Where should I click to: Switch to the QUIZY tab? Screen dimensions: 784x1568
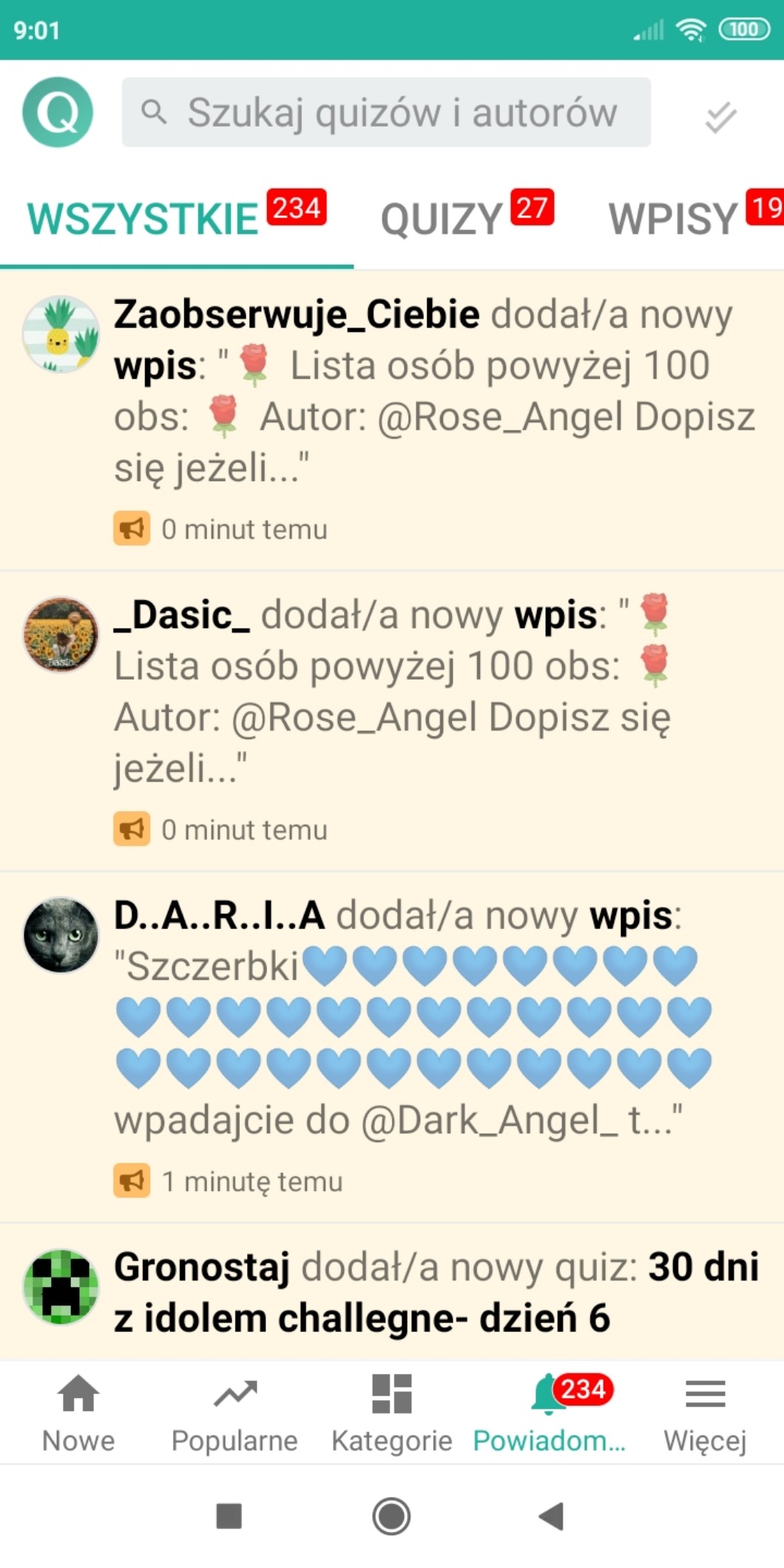point(466,219)
